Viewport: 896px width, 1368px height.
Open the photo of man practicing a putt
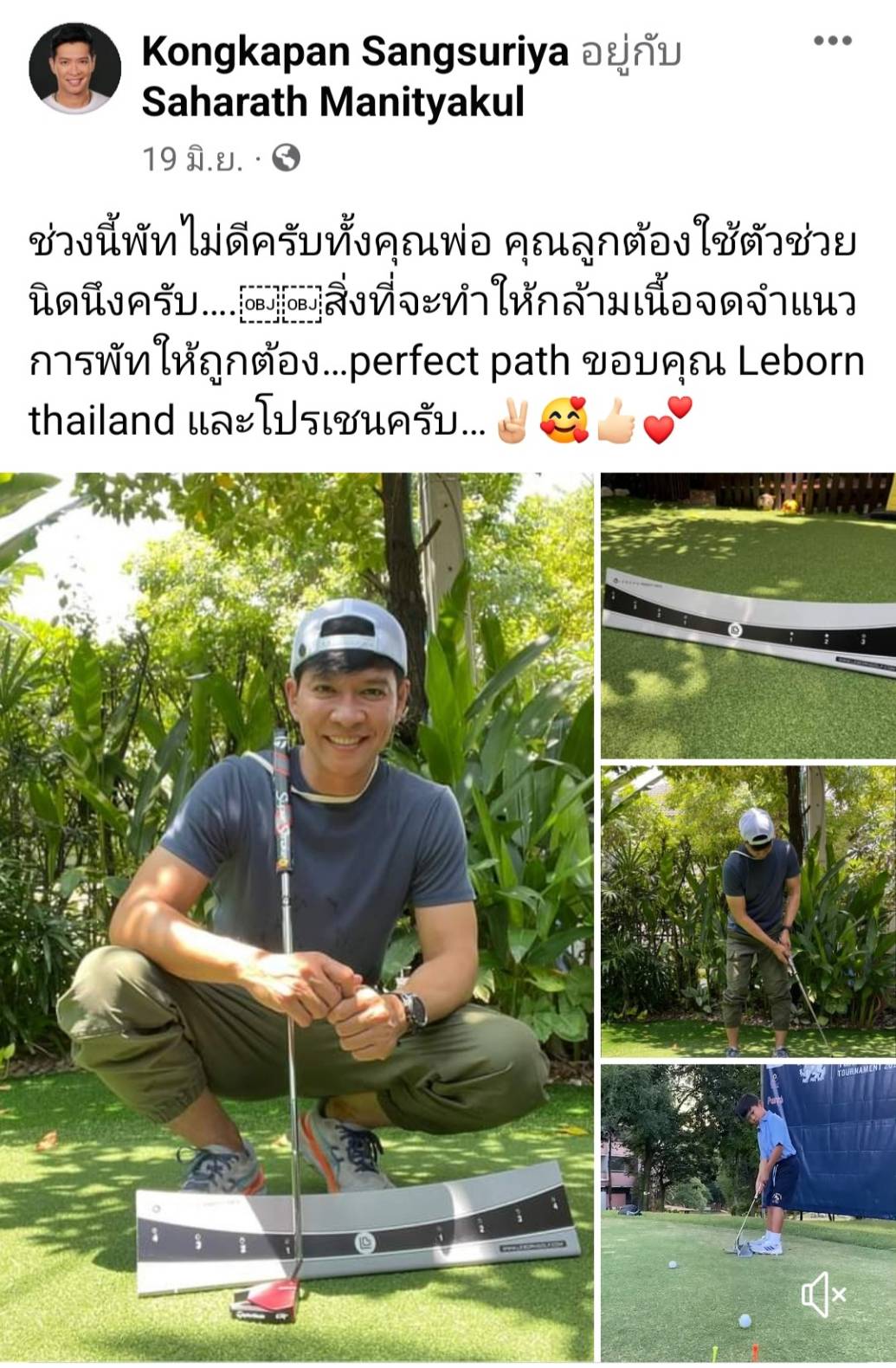click(748, 911)
